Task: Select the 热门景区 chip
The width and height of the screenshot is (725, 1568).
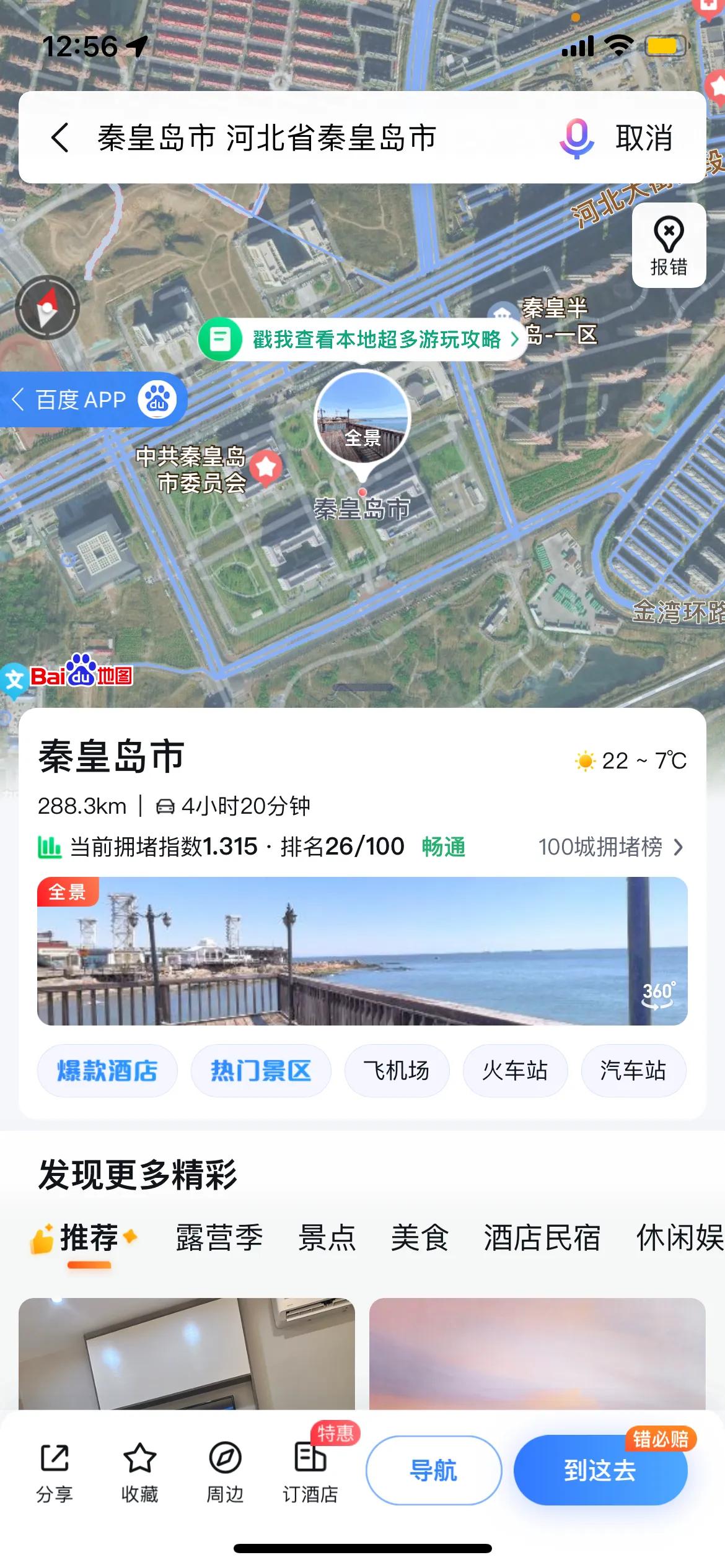Action: click(x=261, y=1071)
